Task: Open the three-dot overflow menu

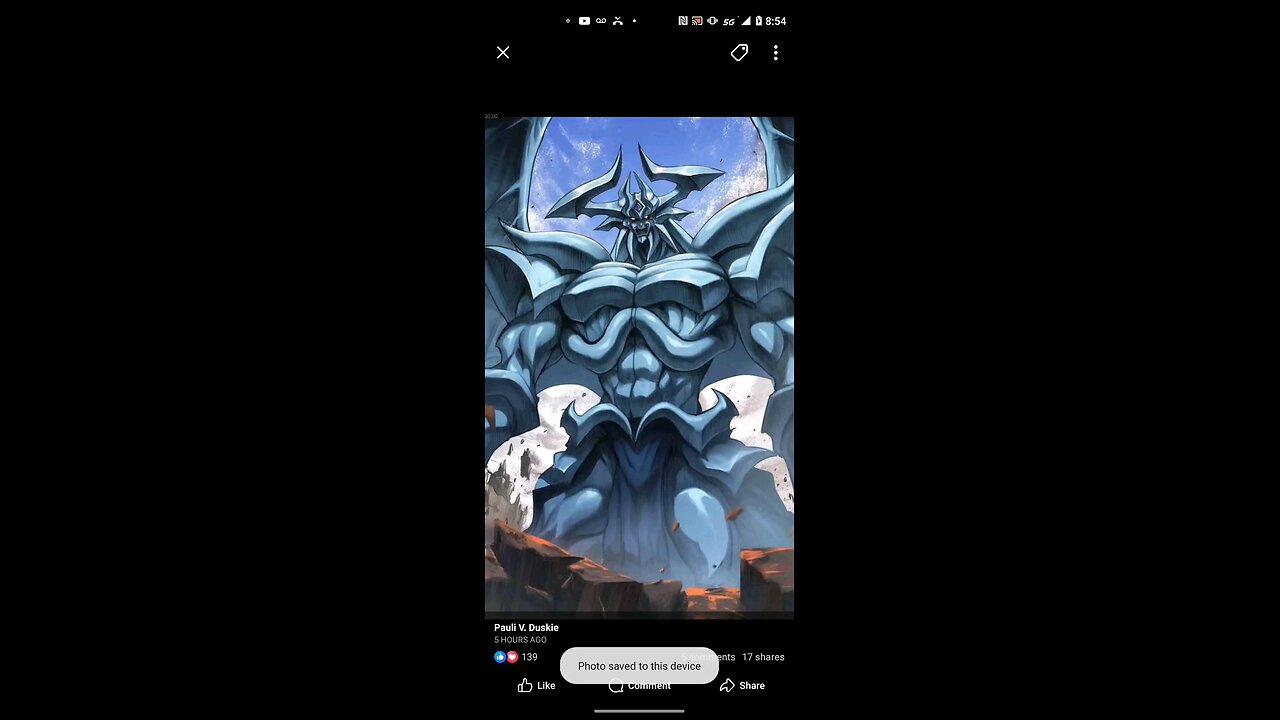Action: tap(775, 53)
